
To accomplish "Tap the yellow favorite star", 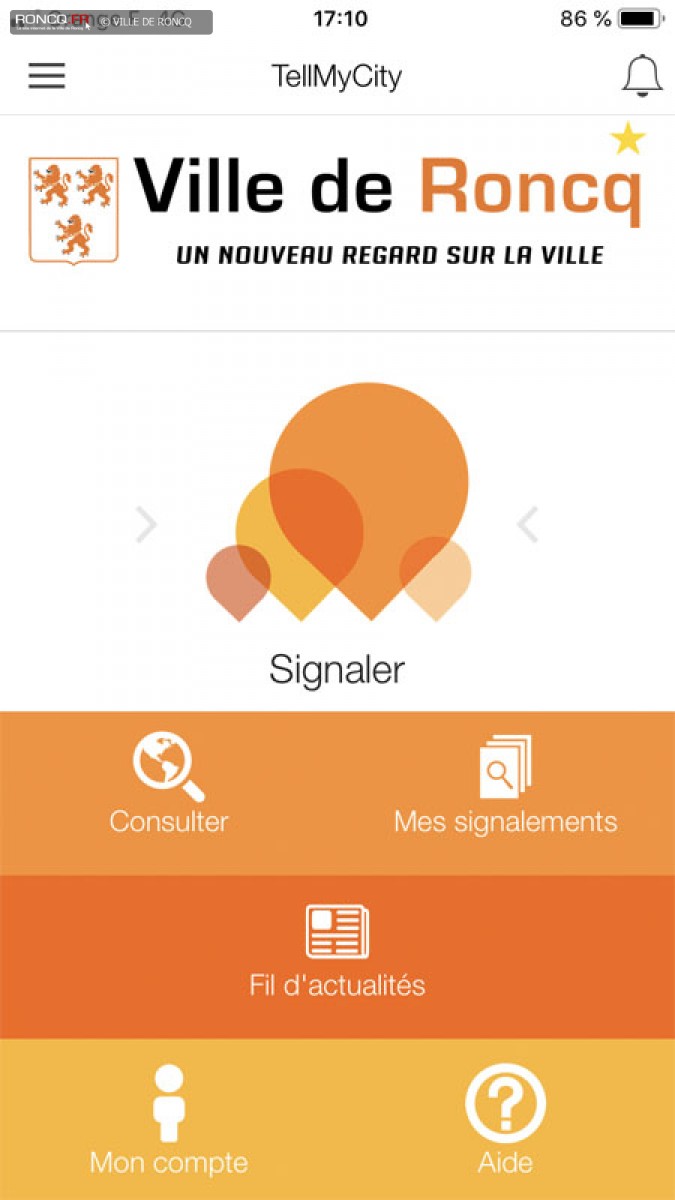I will pos(628,139).
